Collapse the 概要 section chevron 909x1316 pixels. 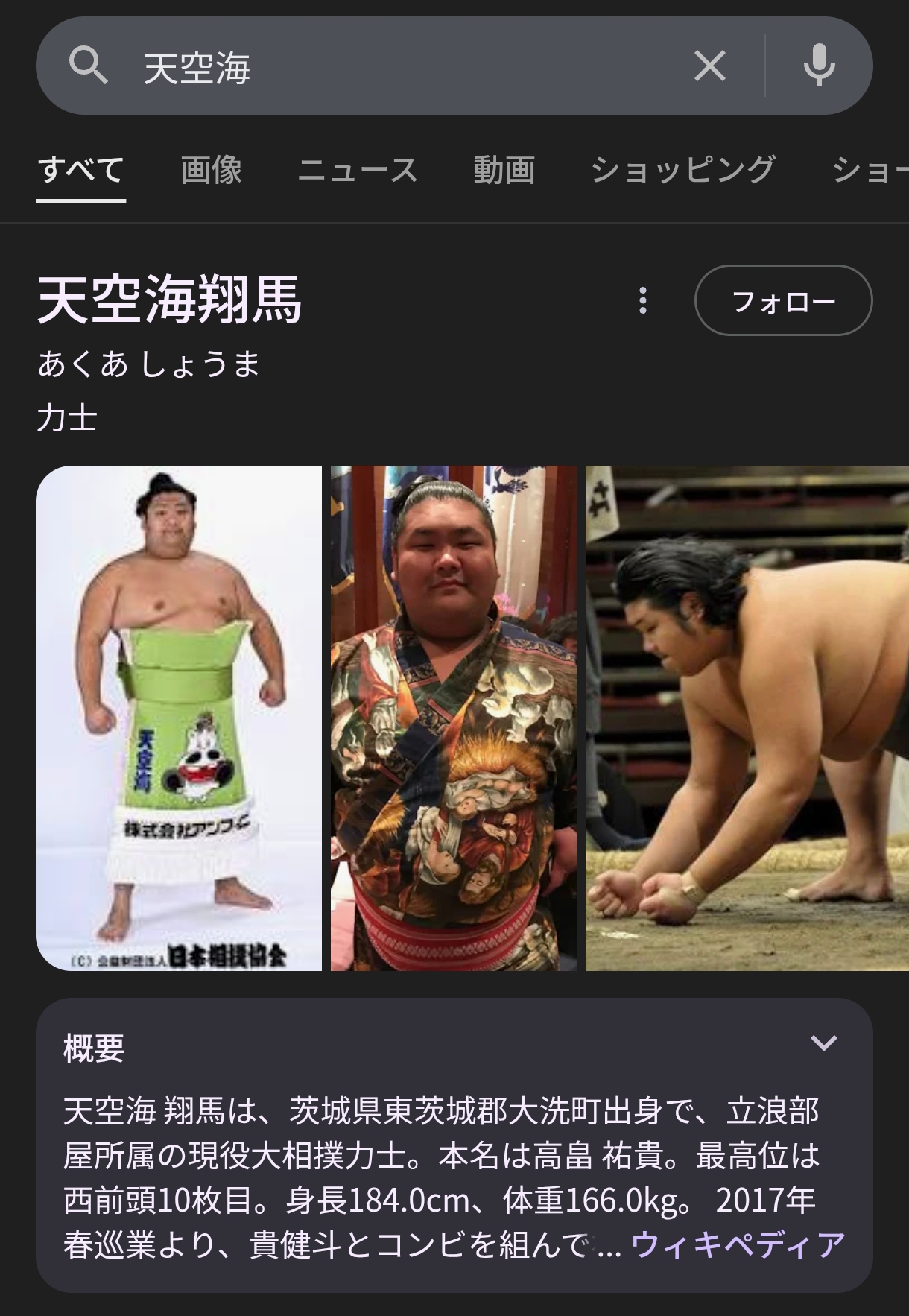(x=823, y=1043)
